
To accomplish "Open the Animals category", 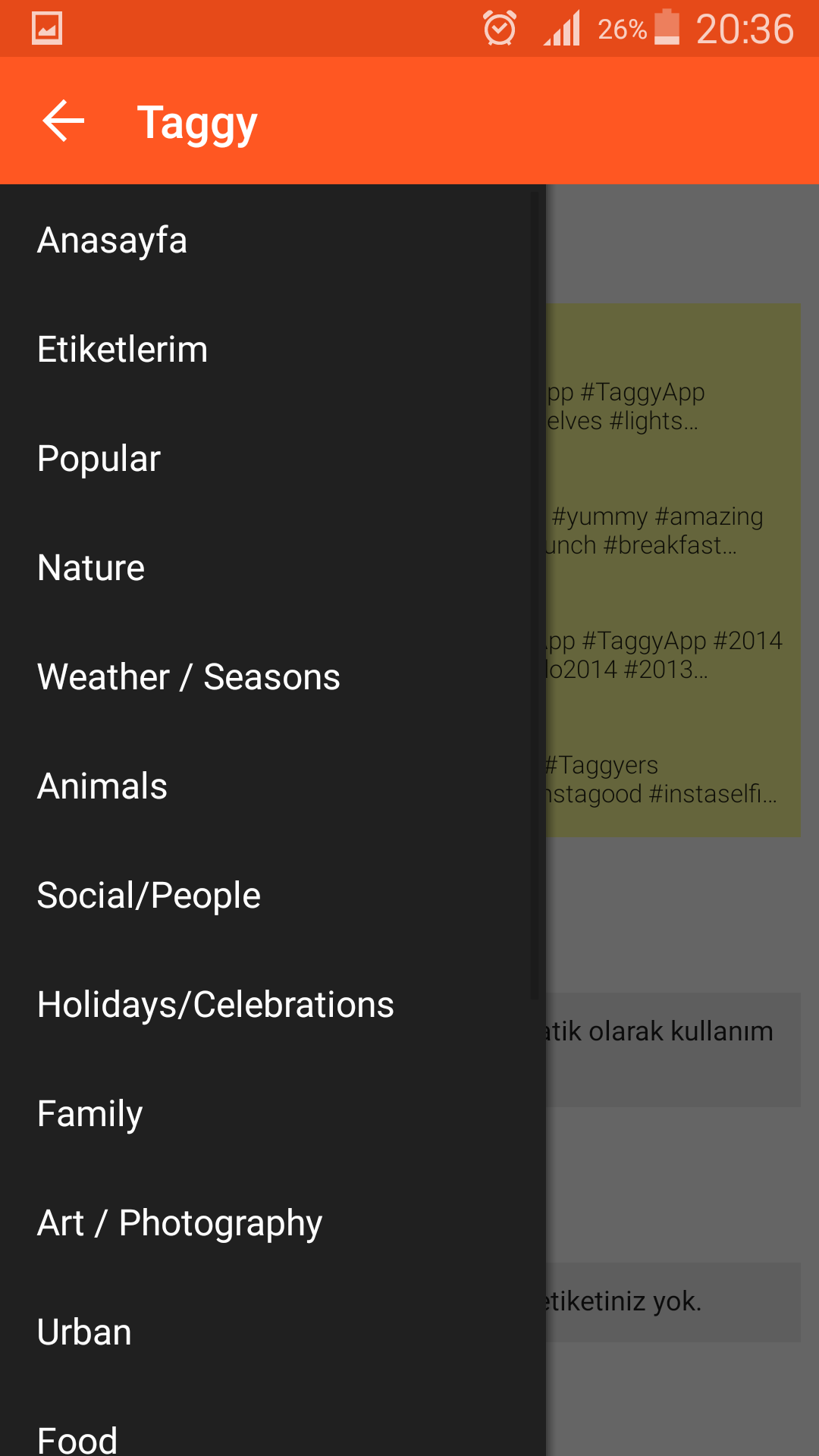I will [x=273, y=786].
